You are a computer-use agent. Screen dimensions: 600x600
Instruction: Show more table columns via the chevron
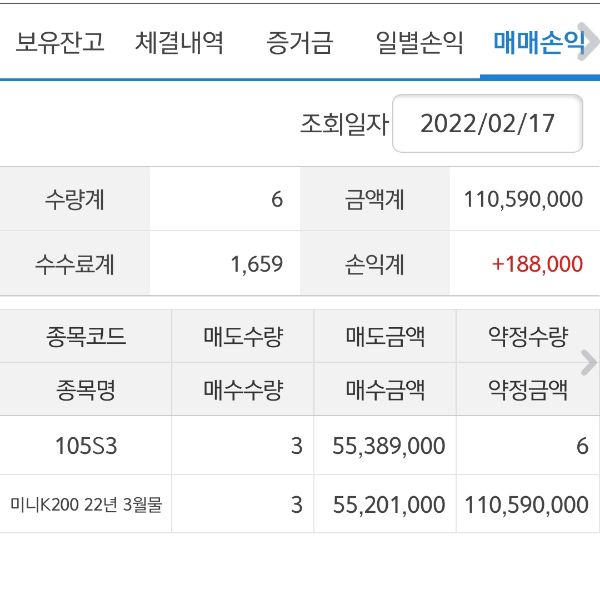[588, 362]
